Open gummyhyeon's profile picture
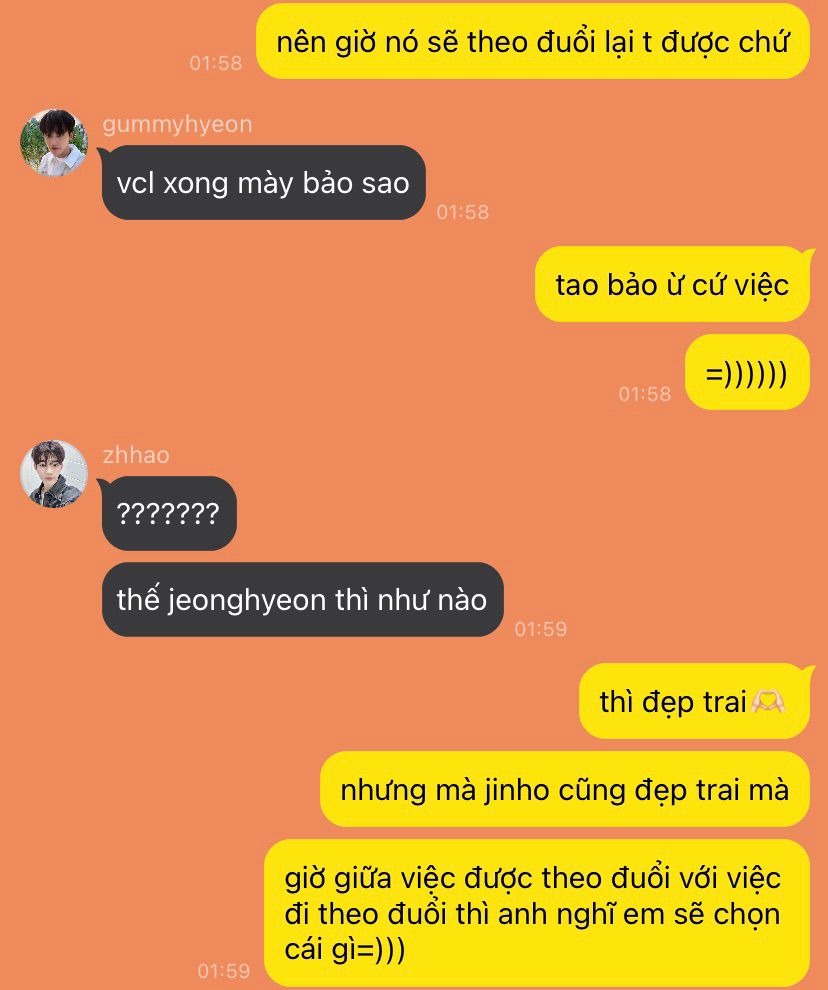Viewport: 828px width, 990px height. [54, 143]
